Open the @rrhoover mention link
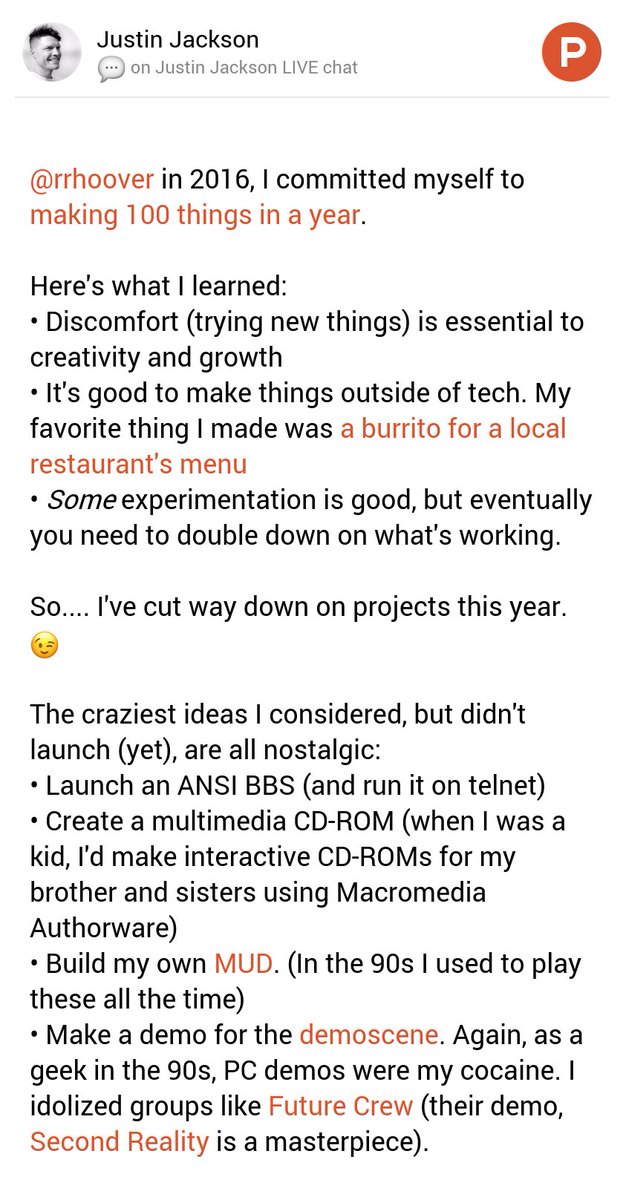The image size is (626, 1200). [x=91, y=180]
